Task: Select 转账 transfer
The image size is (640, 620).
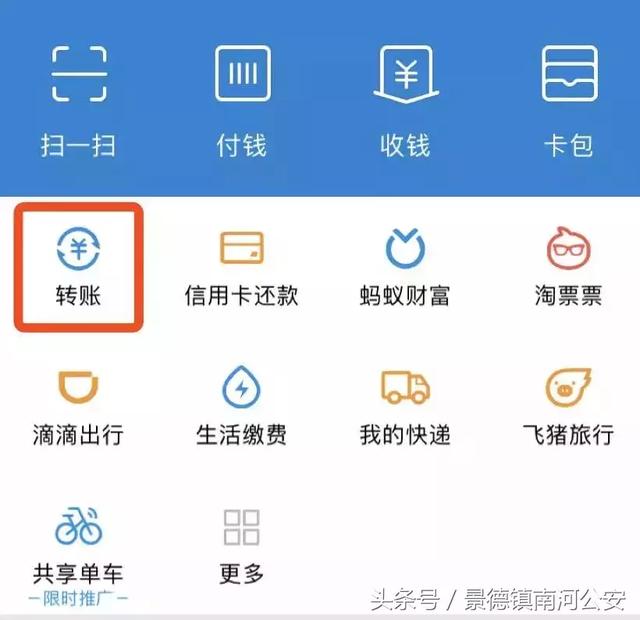Action: (78, 267)
